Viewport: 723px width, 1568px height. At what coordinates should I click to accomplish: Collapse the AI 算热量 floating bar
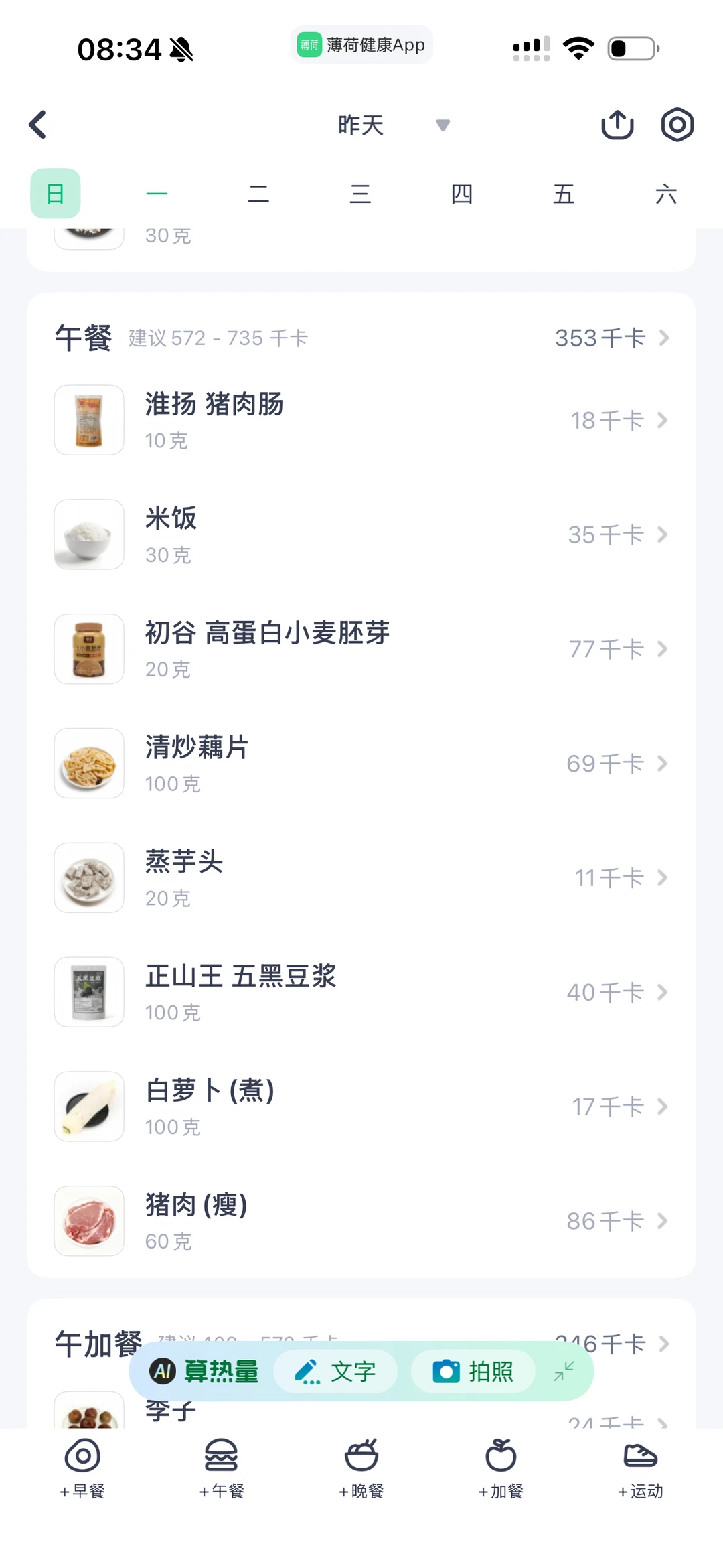(564, 1371)
